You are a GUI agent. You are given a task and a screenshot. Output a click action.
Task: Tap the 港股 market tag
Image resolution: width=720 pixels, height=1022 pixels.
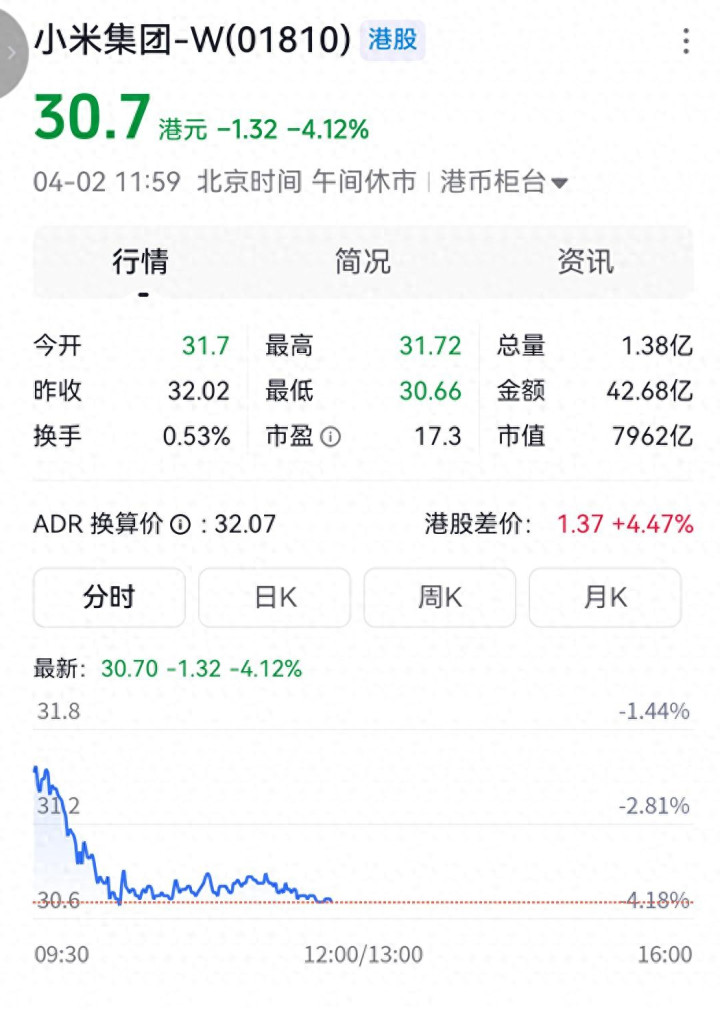click(393, 41)
